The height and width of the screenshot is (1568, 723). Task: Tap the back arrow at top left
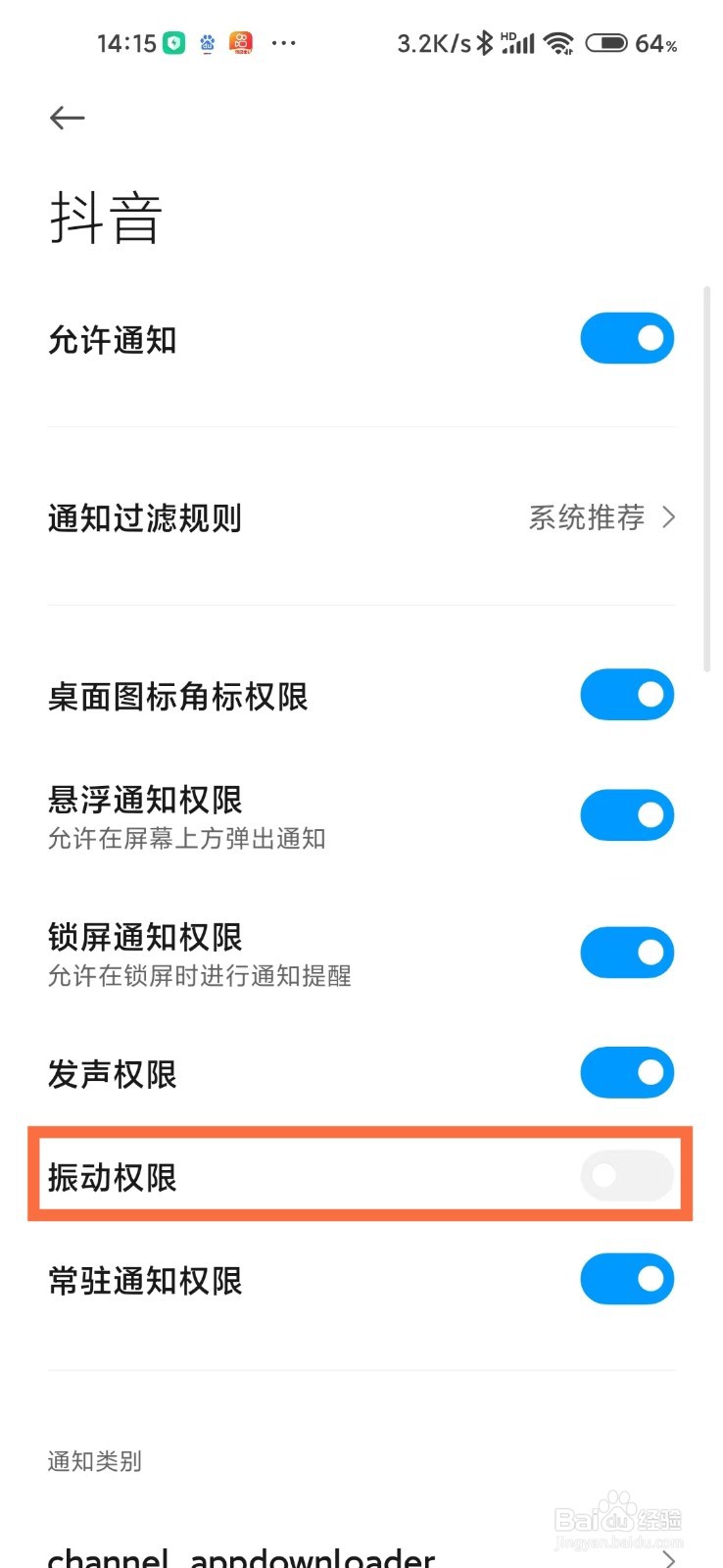pyautogui.click(x=67, y=118)
